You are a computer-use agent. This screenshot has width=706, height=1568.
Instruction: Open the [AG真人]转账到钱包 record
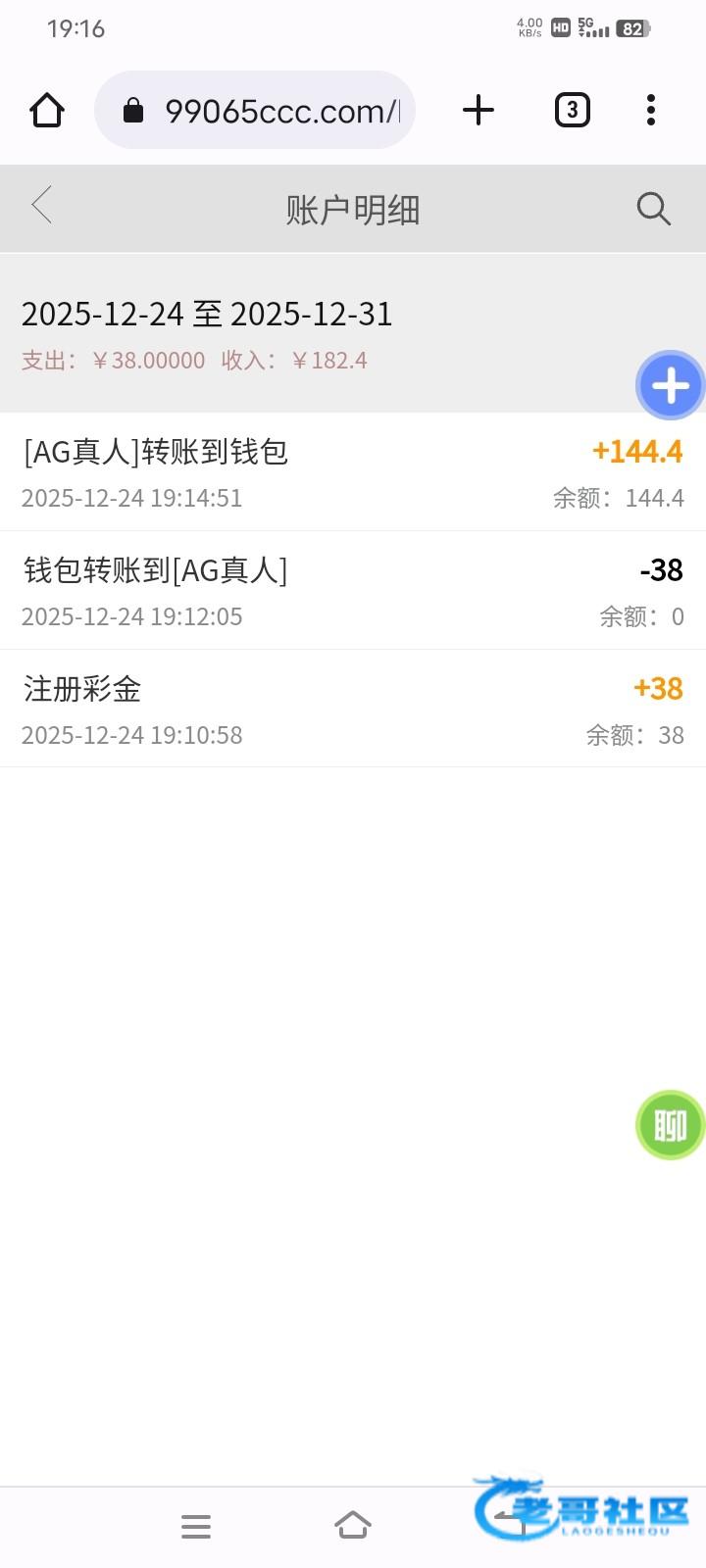pyautogui.click(x=353, y=472)
